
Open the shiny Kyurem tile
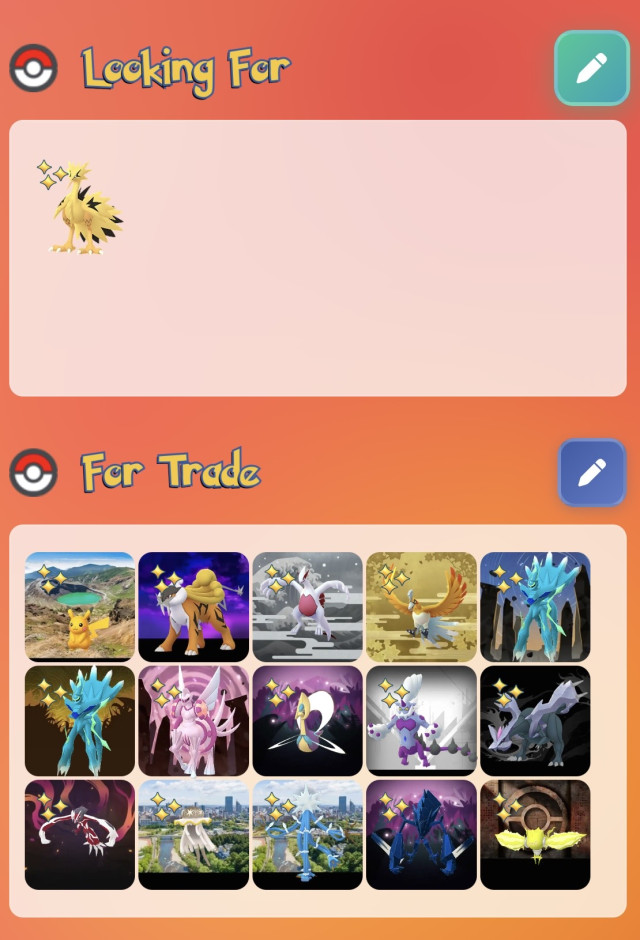(535, 720)
